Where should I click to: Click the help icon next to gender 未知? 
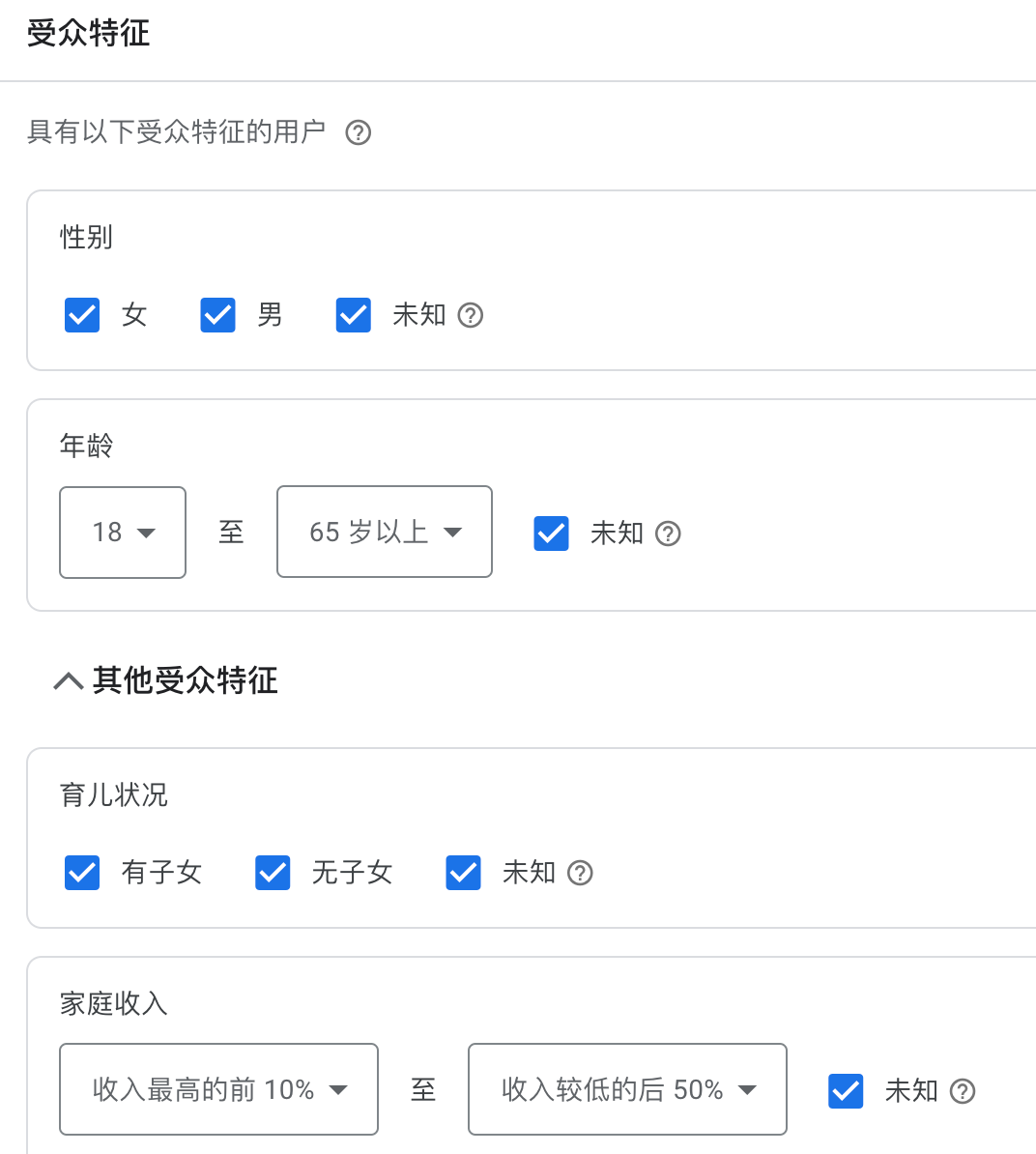point(471,315)
